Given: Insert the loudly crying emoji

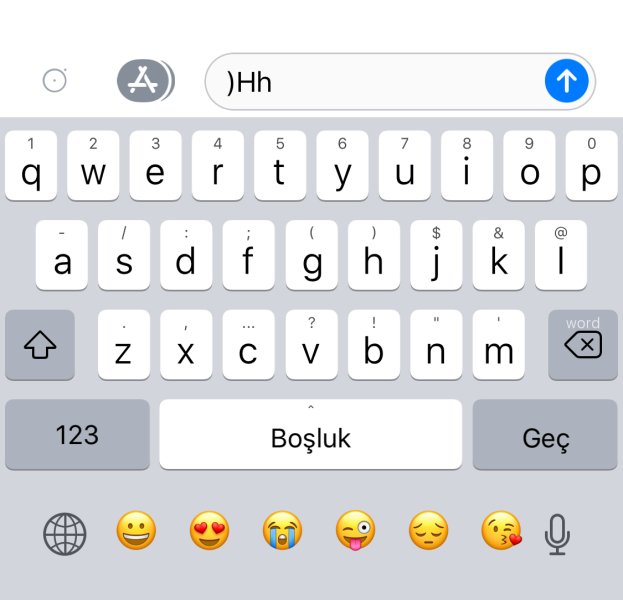Looking at the screenshot, I should [282, 531].
